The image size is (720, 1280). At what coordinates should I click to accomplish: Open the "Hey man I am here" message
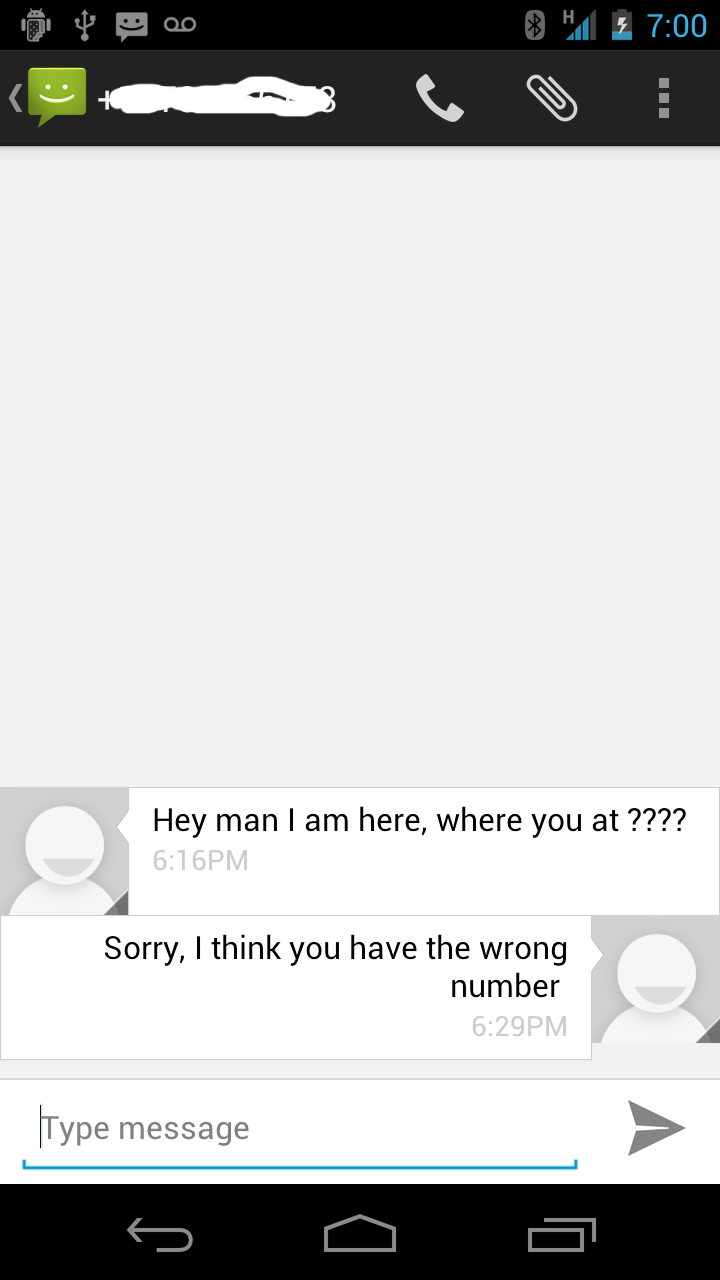point(420,838)
